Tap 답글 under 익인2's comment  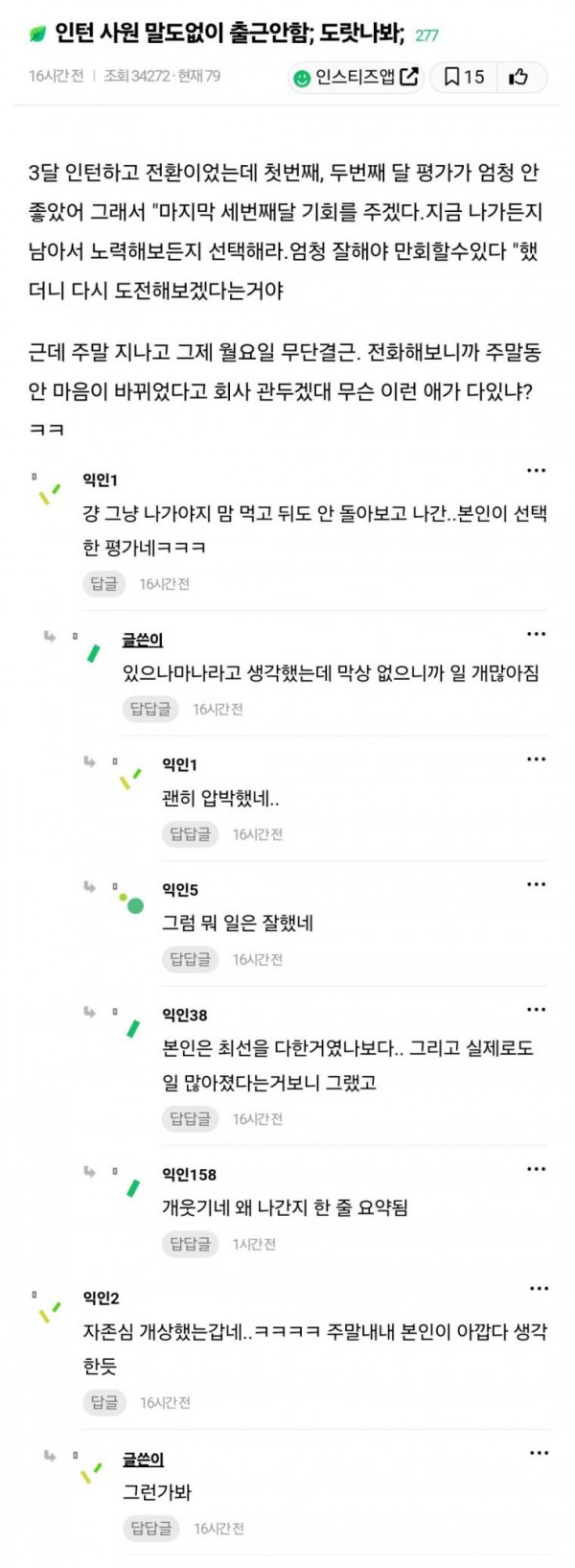pyautogui.click(x=103, y=1402)
